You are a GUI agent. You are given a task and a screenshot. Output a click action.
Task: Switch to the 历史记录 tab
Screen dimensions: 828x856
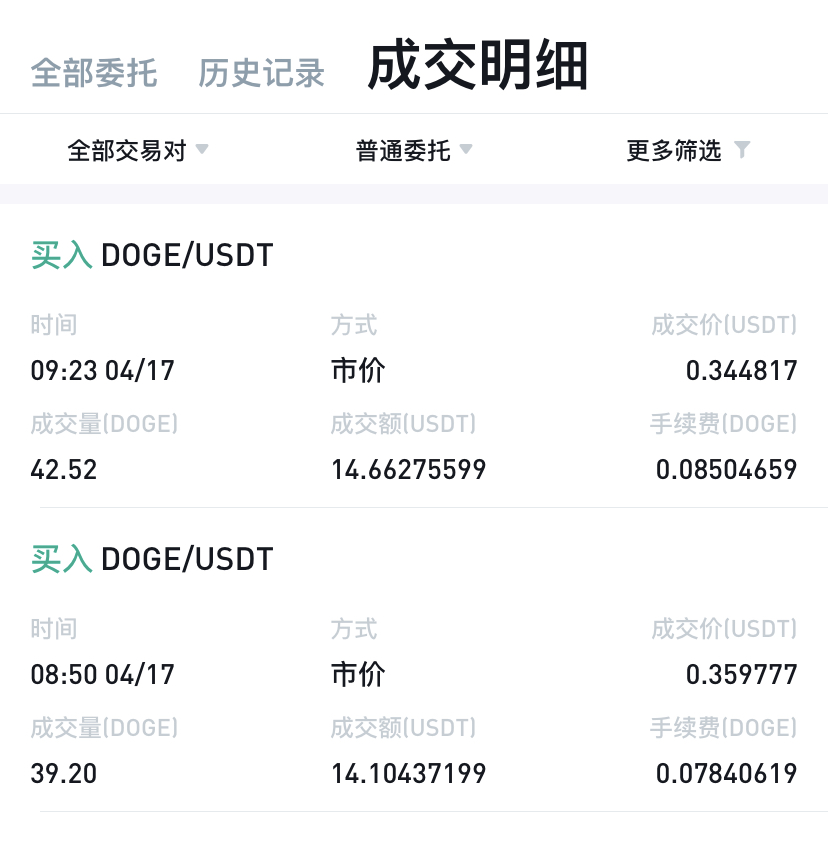[261, 71]
